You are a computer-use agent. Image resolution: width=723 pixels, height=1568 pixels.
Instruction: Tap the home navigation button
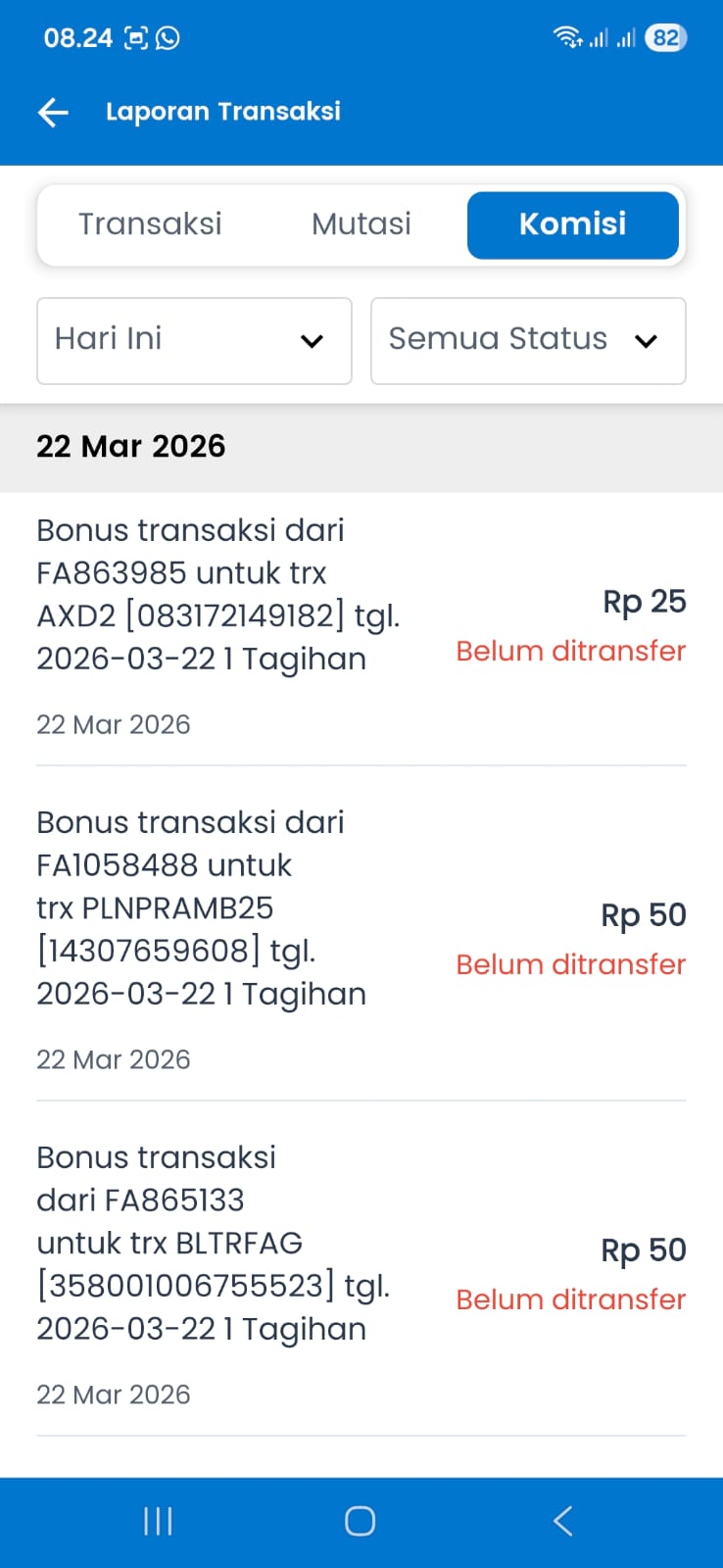[x=360, y=1520]
